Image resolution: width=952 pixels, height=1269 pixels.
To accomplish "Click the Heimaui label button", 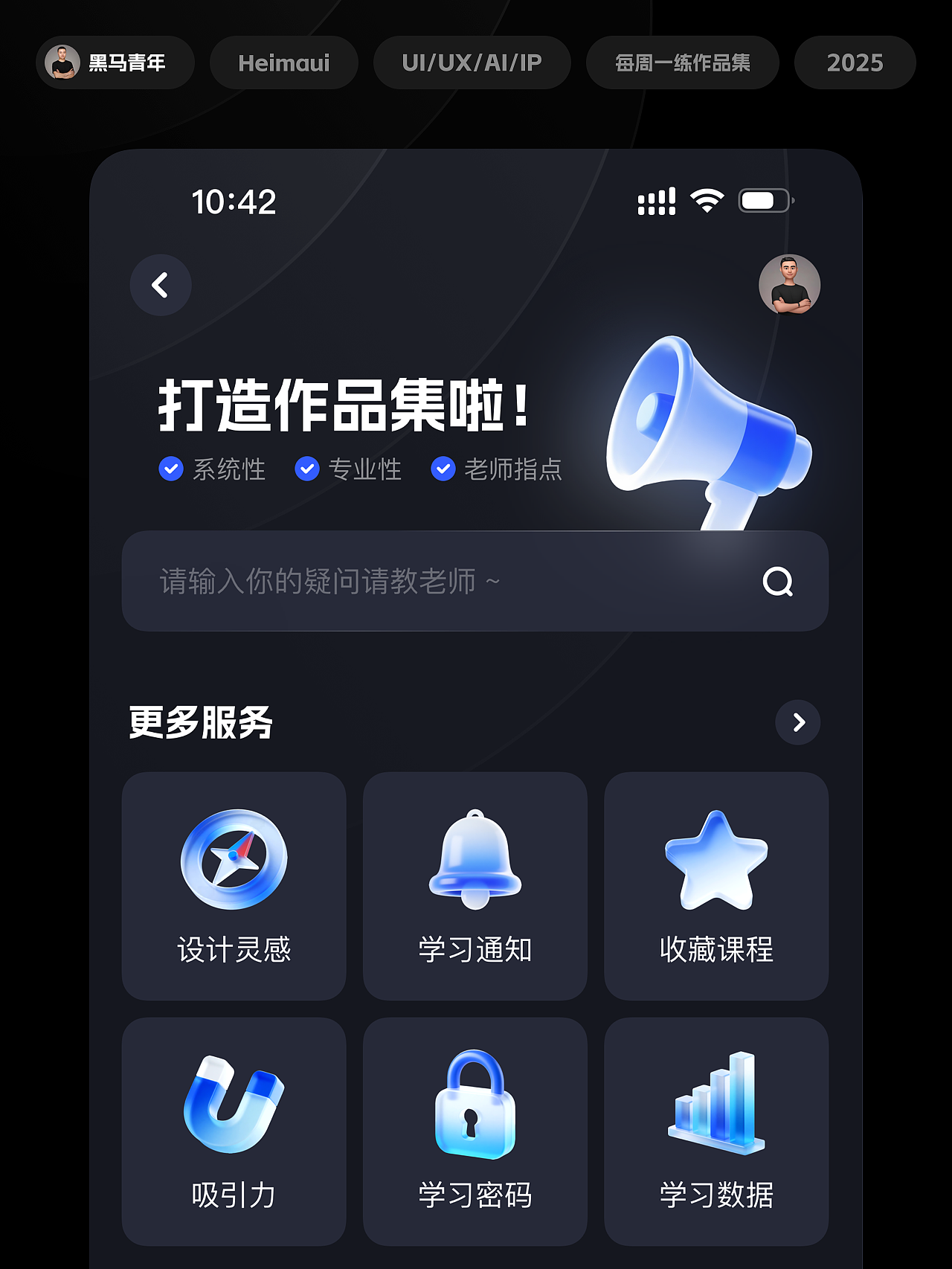I will (x=283, y=62).
